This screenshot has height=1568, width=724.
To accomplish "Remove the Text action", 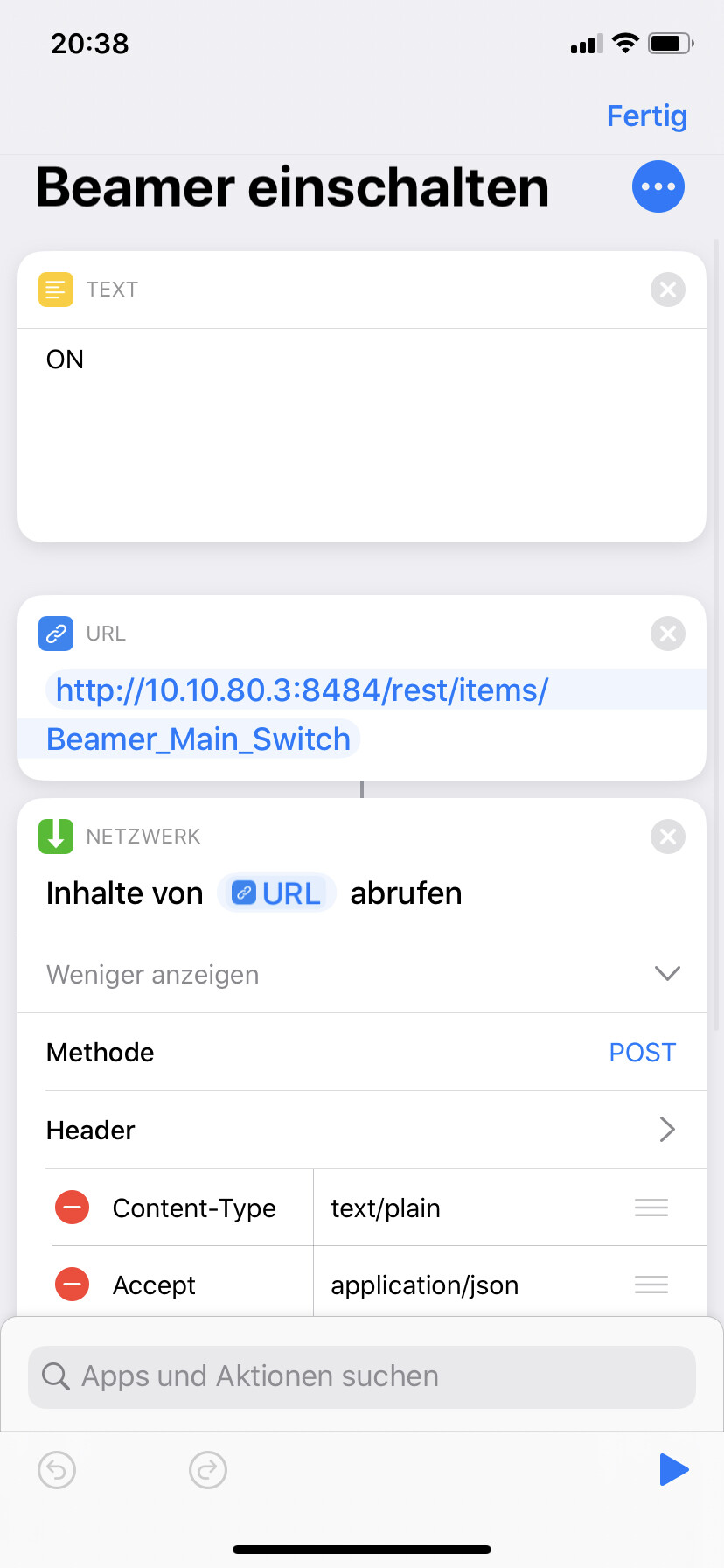I will 667,290.
